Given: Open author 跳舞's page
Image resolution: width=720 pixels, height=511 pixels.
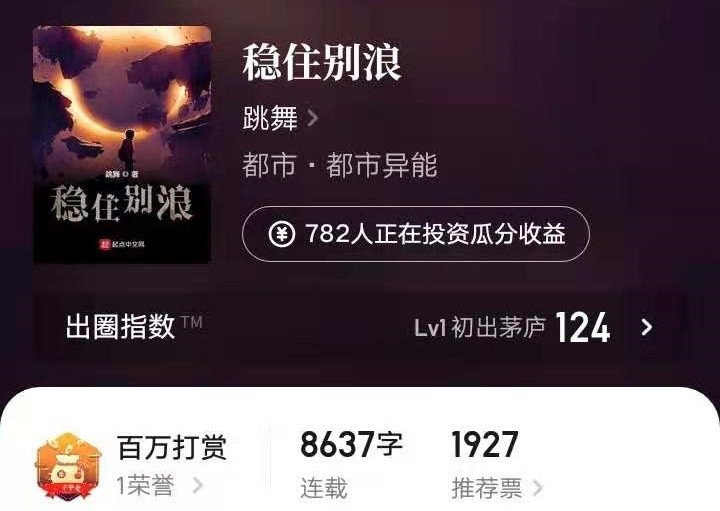Looking at the screenshot, I should tap(280, 119).
